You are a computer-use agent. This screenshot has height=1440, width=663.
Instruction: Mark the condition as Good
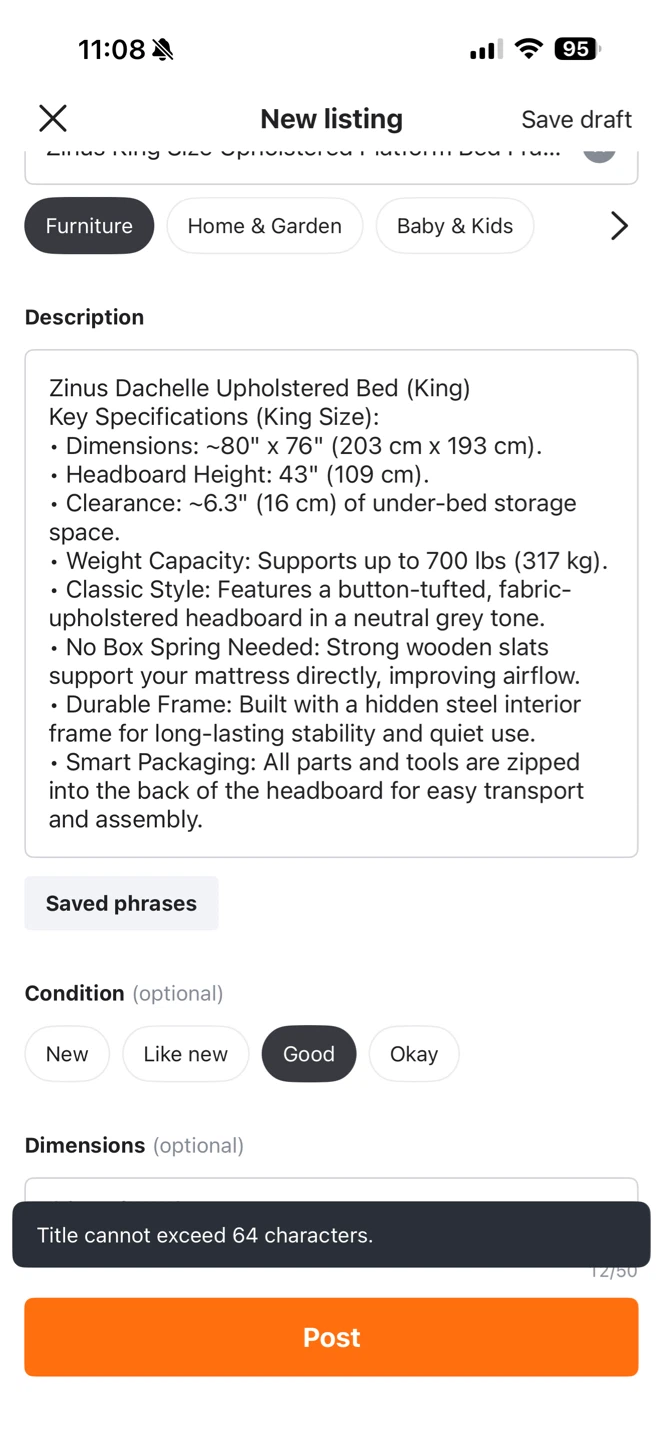tap(309, 1054)
